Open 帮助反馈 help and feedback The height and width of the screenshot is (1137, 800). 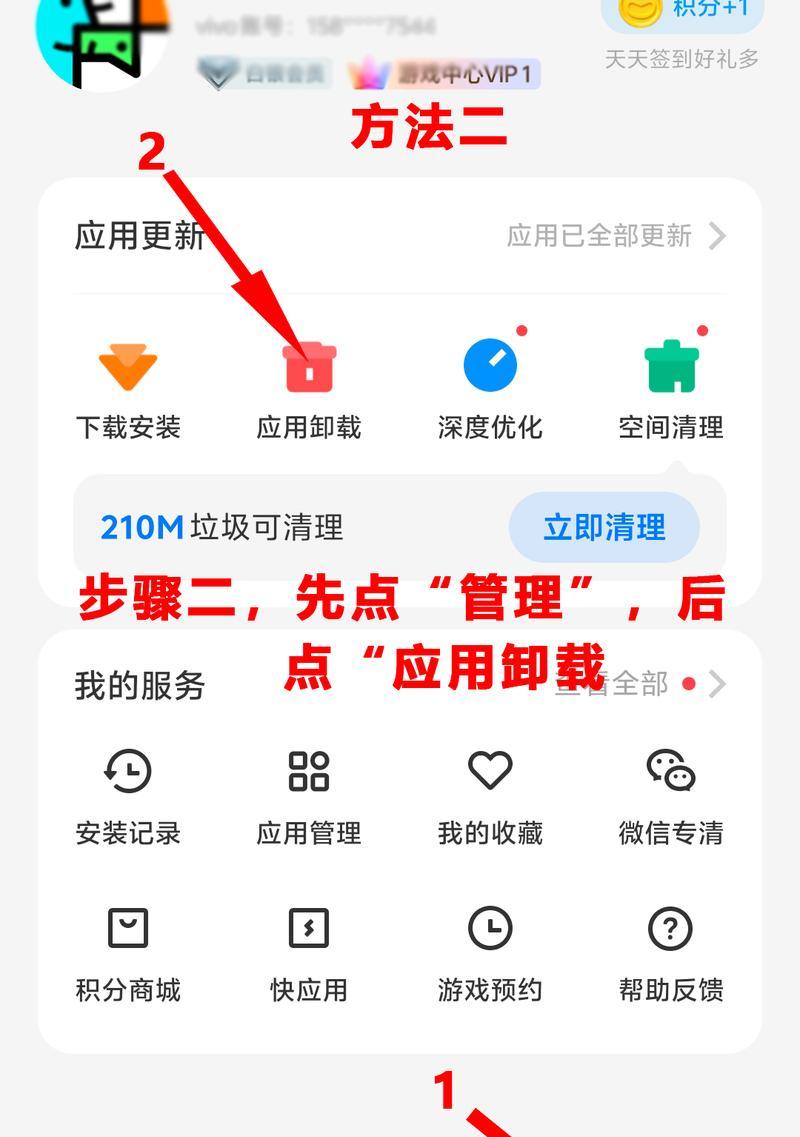(x=671, y=952)
